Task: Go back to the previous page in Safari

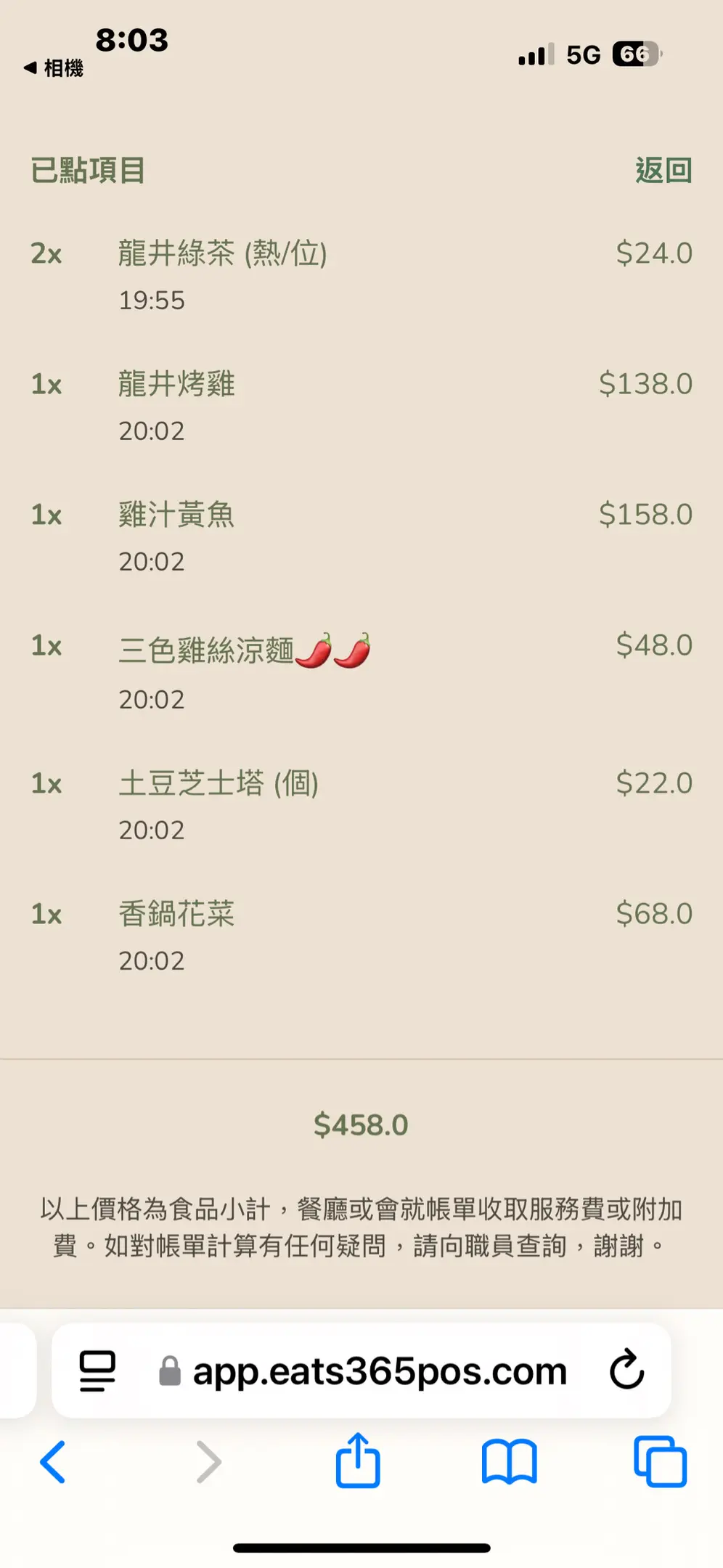Action: (x=52, y=1461)
